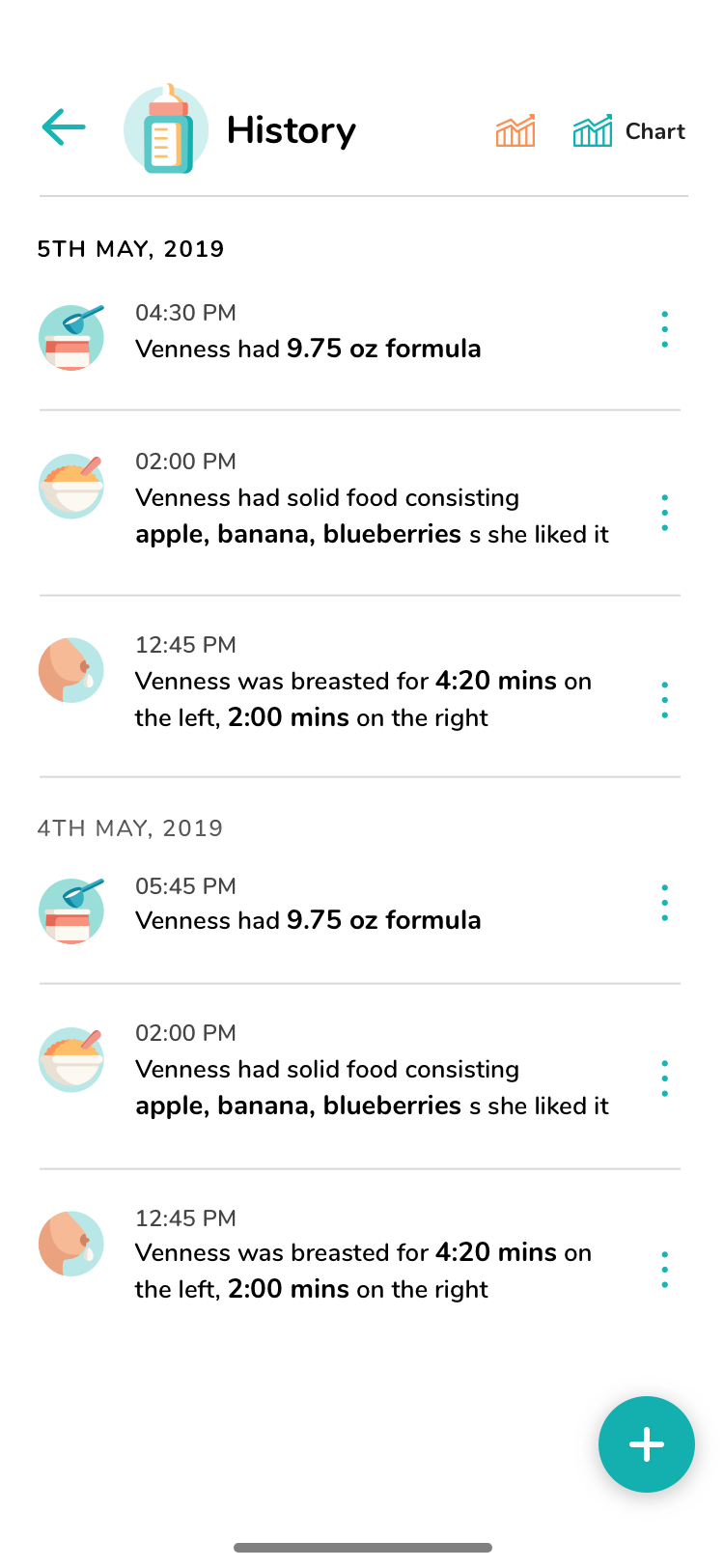
Task: Go back using the arrow
Action: point(65,127)
